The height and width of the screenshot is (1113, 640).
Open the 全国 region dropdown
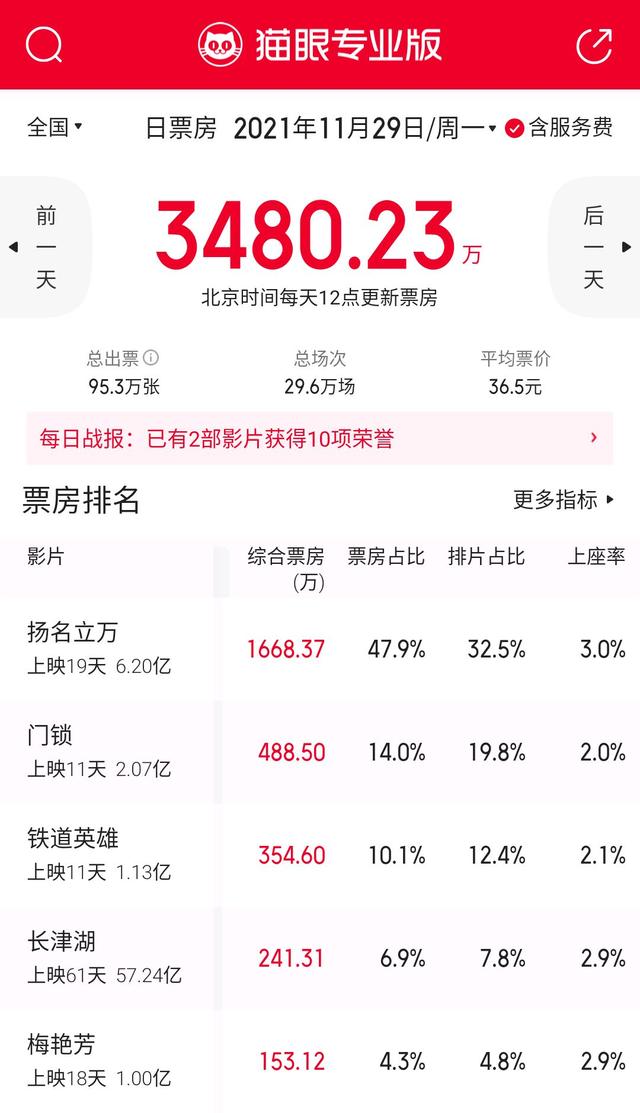(x=55, y=128)
